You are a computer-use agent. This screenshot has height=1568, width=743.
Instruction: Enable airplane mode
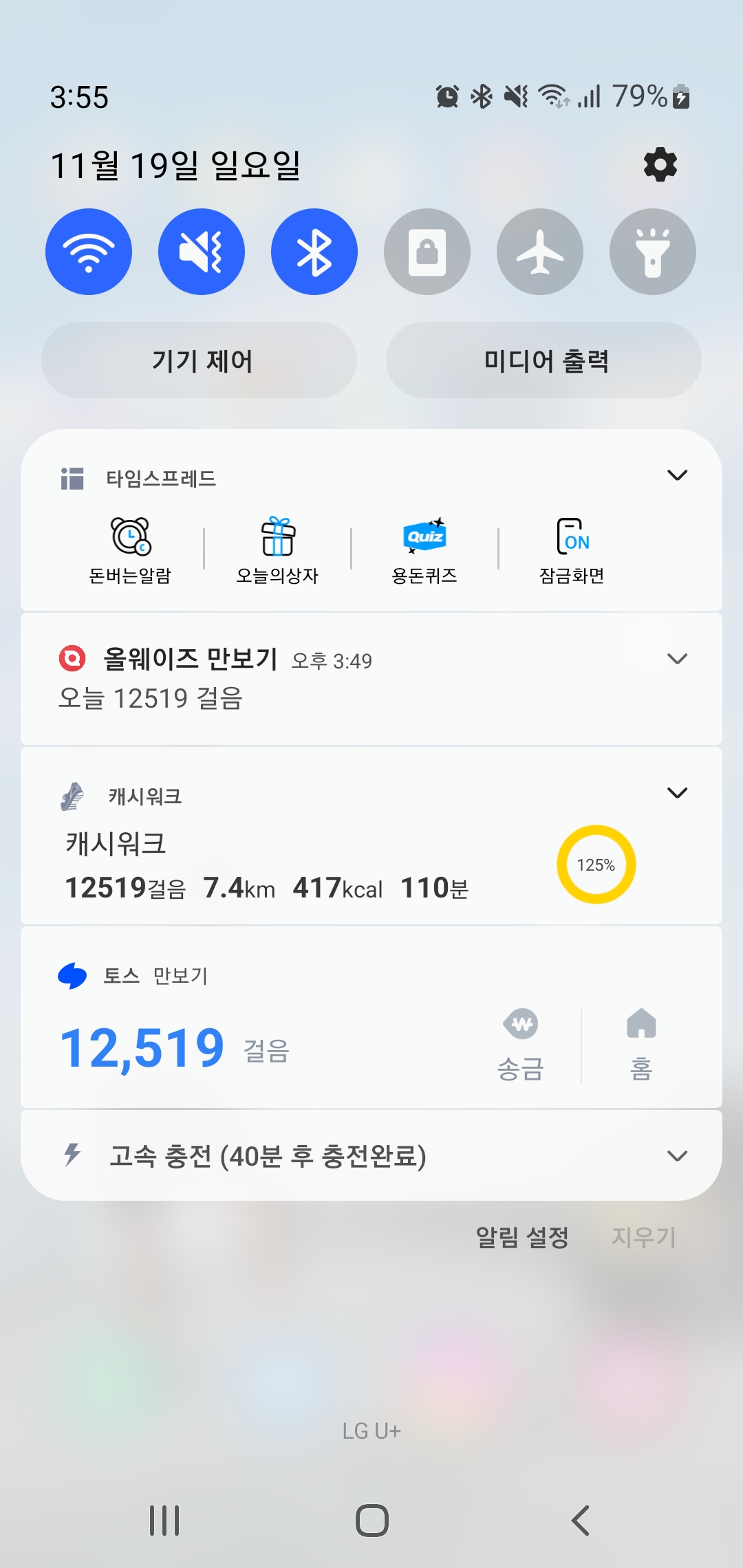point(540,252)
